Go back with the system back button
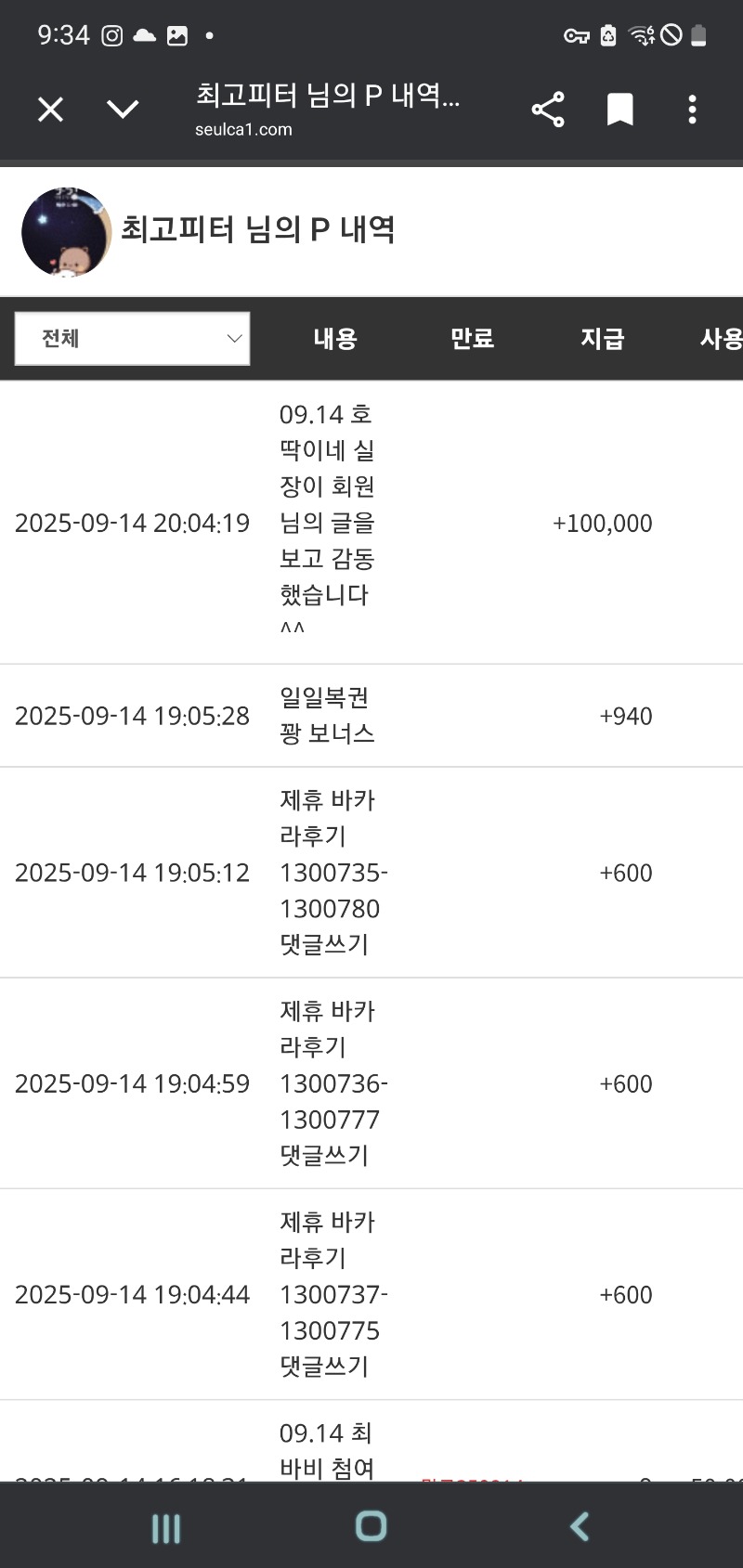This screenshot has height=1568, width=743. pos(580,1526)
